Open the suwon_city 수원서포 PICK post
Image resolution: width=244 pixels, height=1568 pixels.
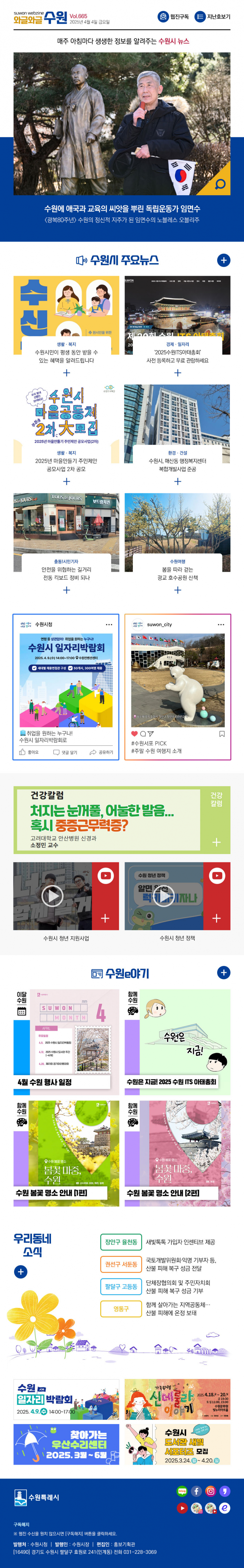(177, 687)
